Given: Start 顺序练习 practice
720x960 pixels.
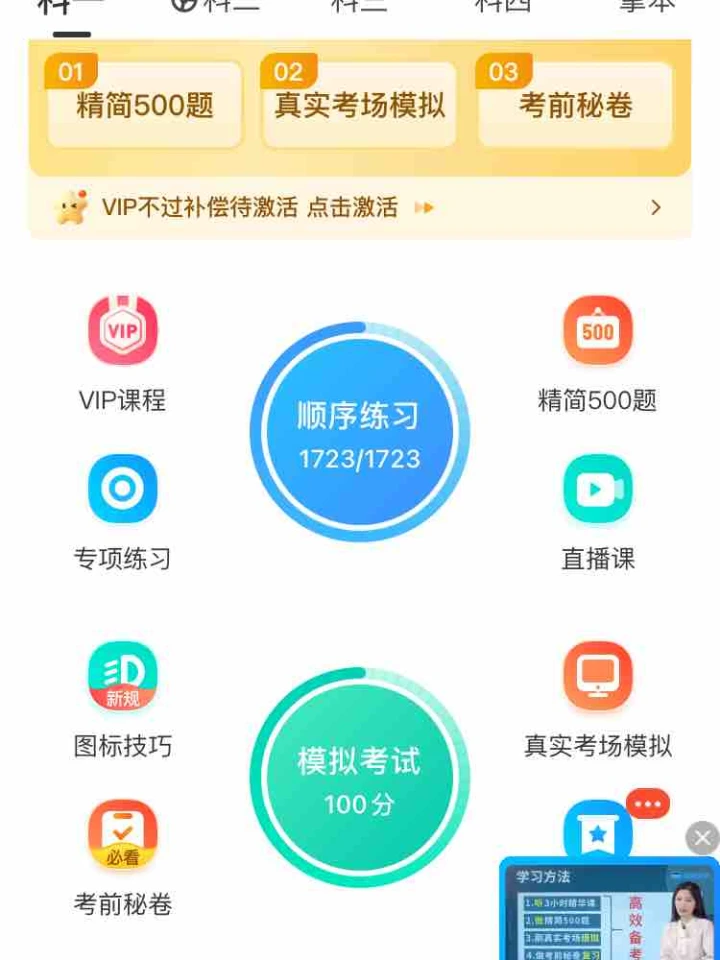Looking at the screenshot, I should coord(360,432).
